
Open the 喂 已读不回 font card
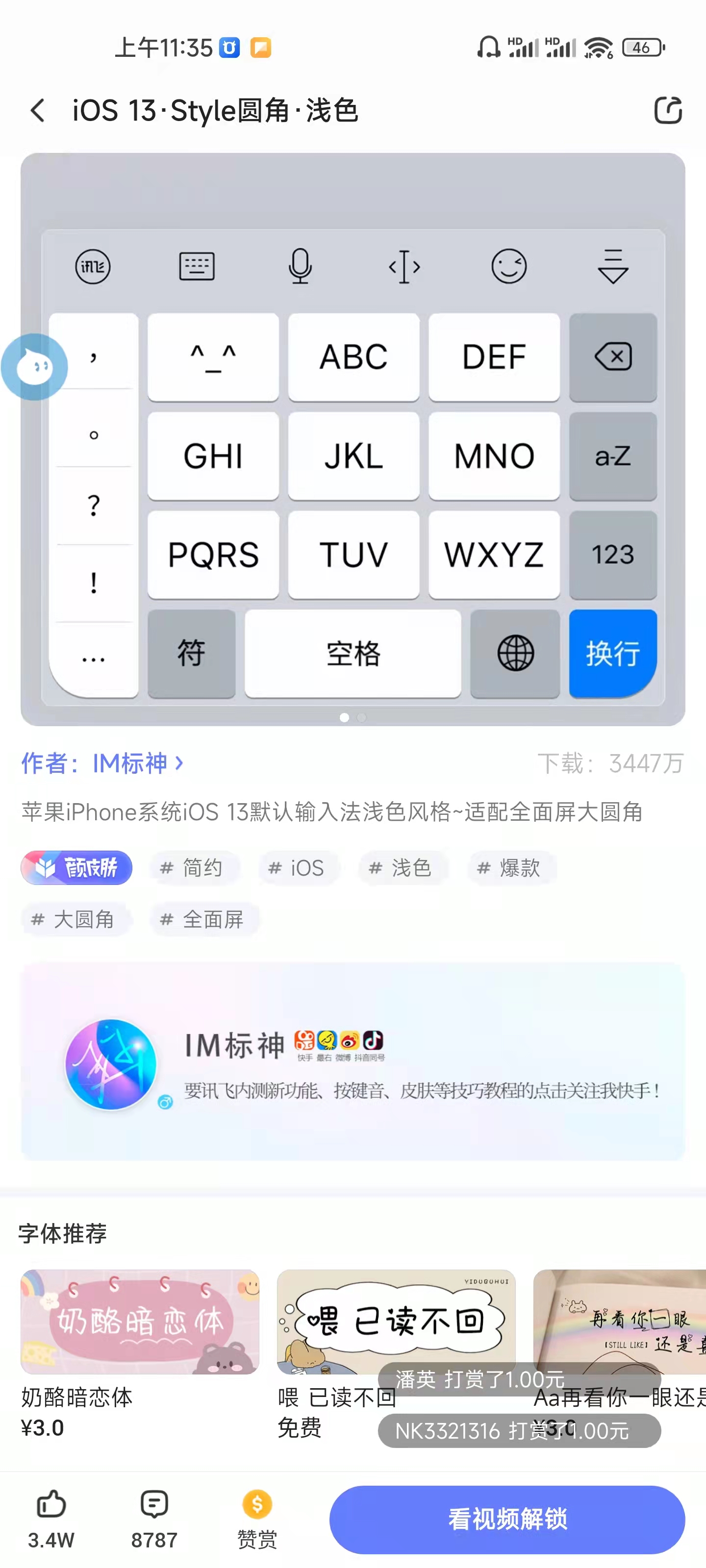[396, 1322]
